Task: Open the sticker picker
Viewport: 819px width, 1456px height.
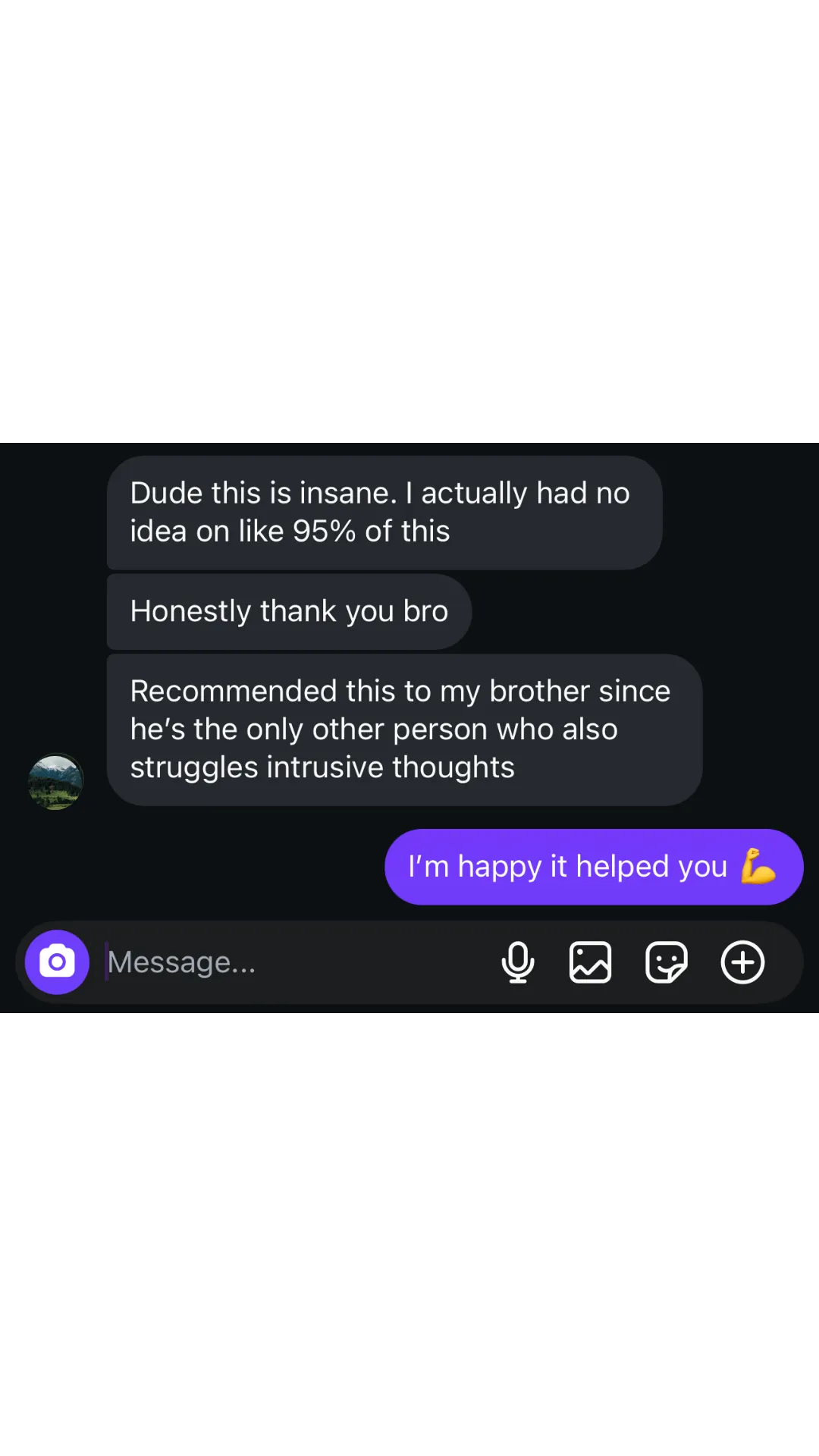Action: pyautogui.click(x=666, y=962)
